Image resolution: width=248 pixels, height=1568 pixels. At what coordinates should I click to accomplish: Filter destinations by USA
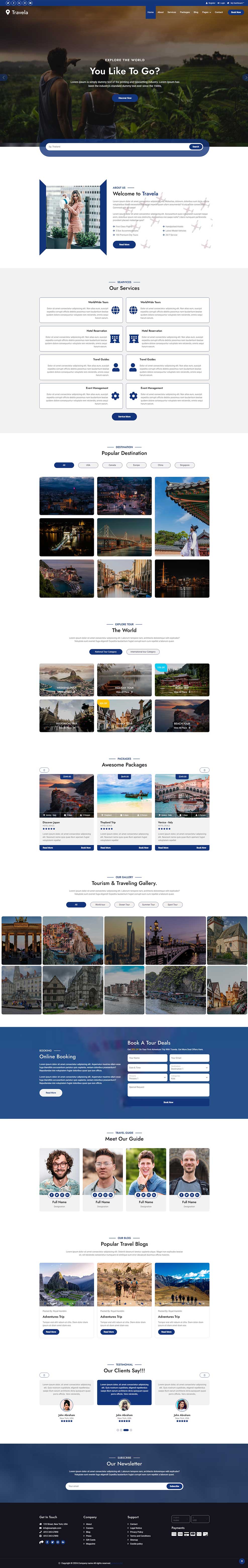[88, 465]
